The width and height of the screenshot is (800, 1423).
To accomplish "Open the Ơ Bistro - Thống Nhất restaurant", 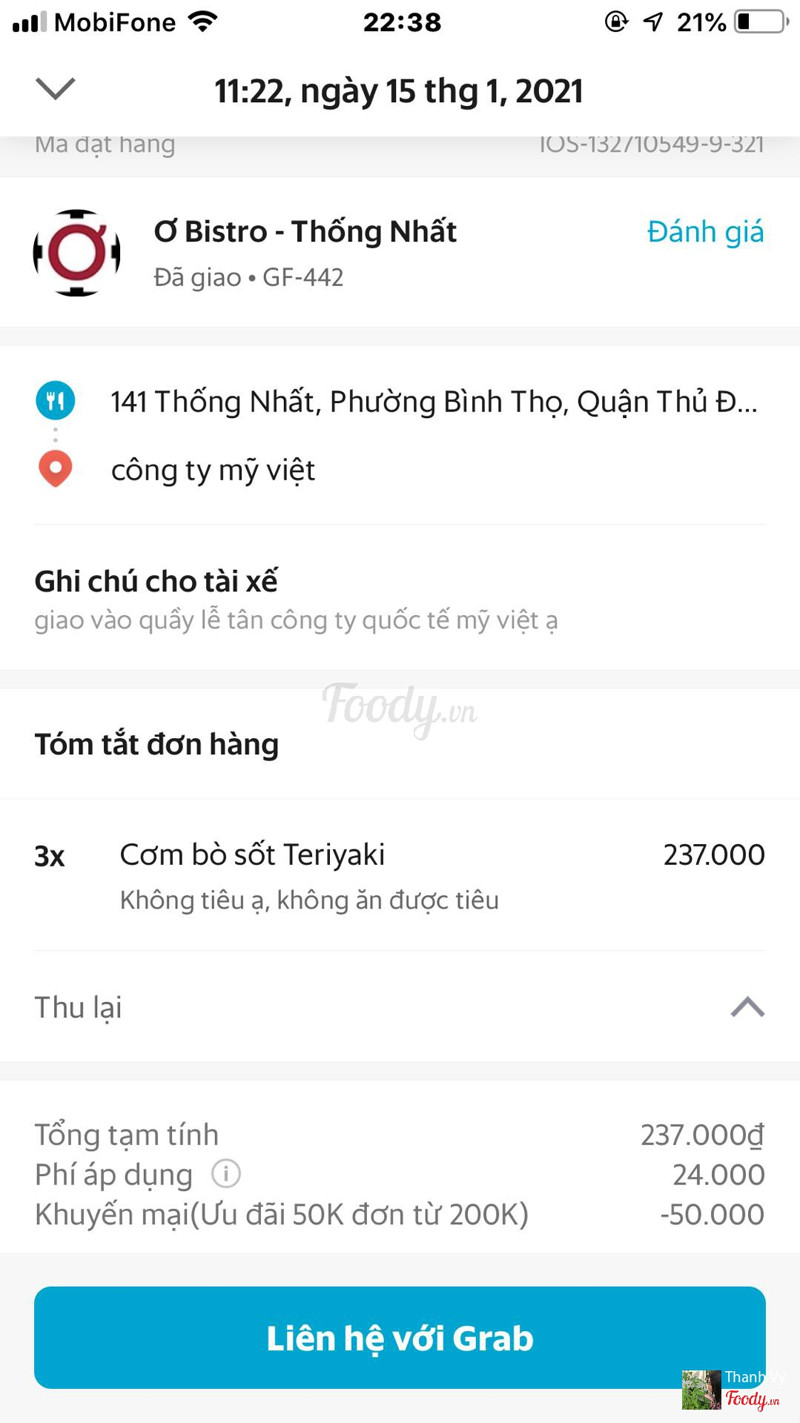I will [304, 232].
